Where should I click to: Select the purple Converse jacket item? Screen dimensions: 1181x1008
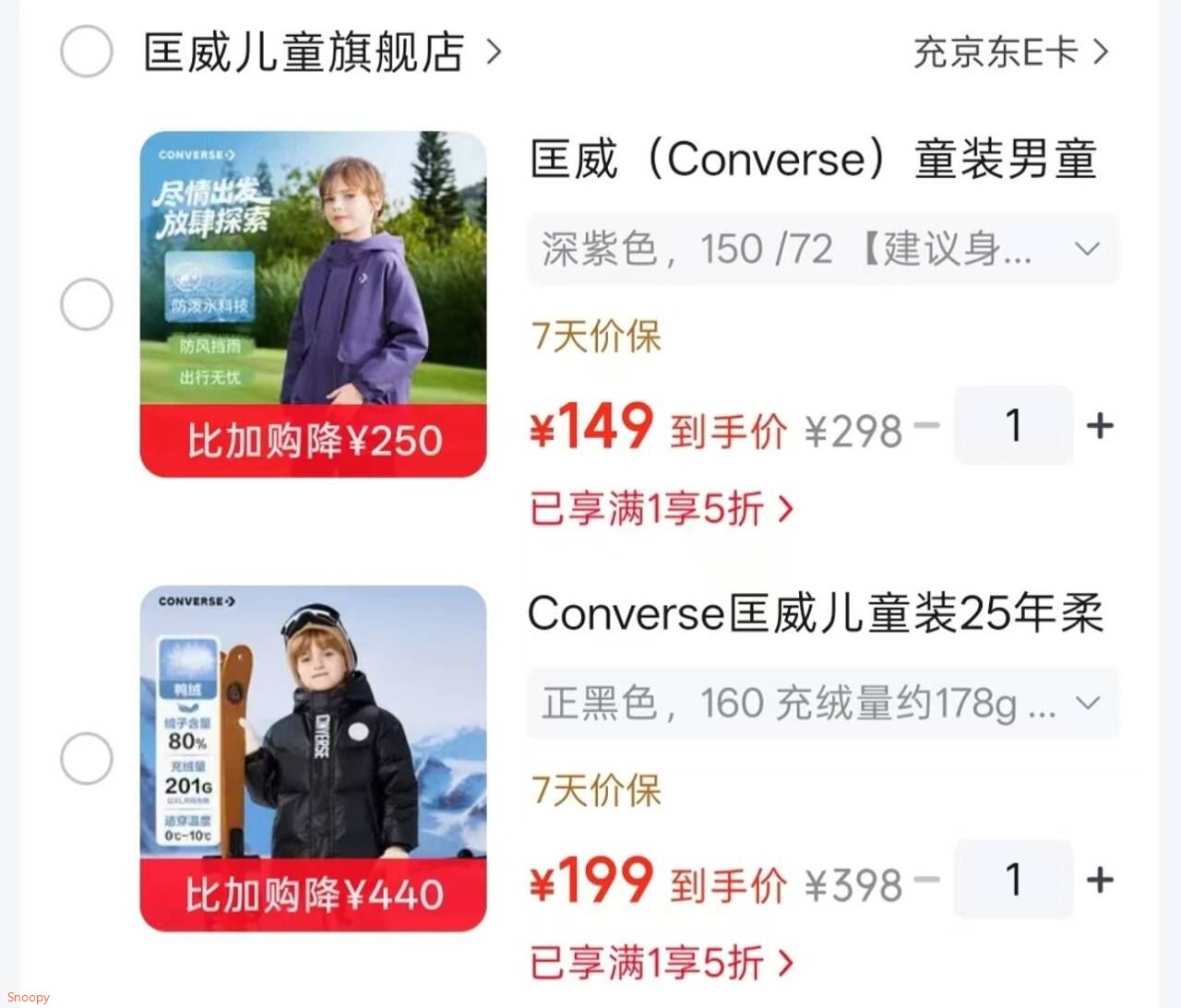click(x=87, y=304)
